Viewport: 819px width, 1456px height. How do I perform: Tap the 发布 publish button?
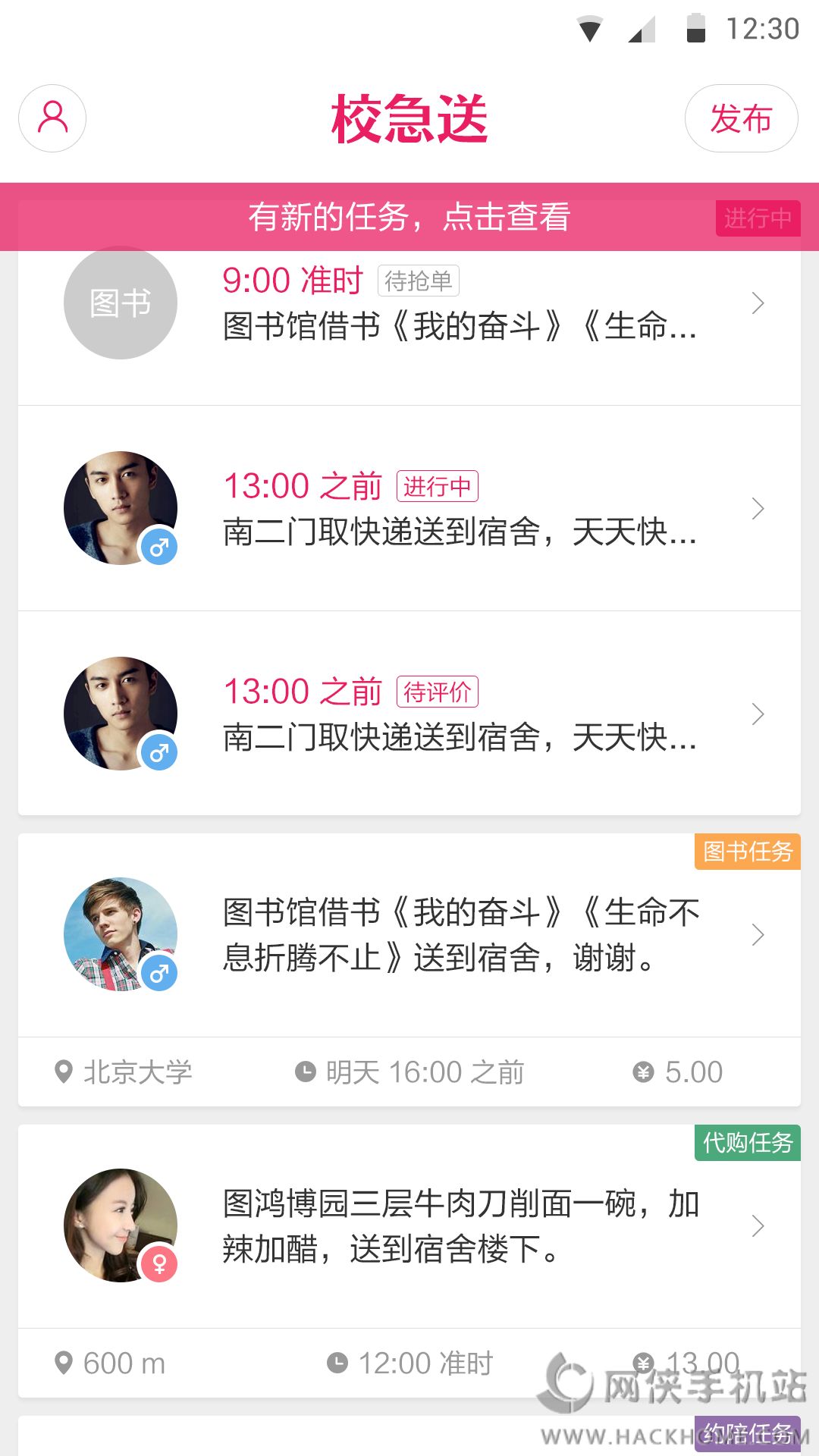pos(741,118)
